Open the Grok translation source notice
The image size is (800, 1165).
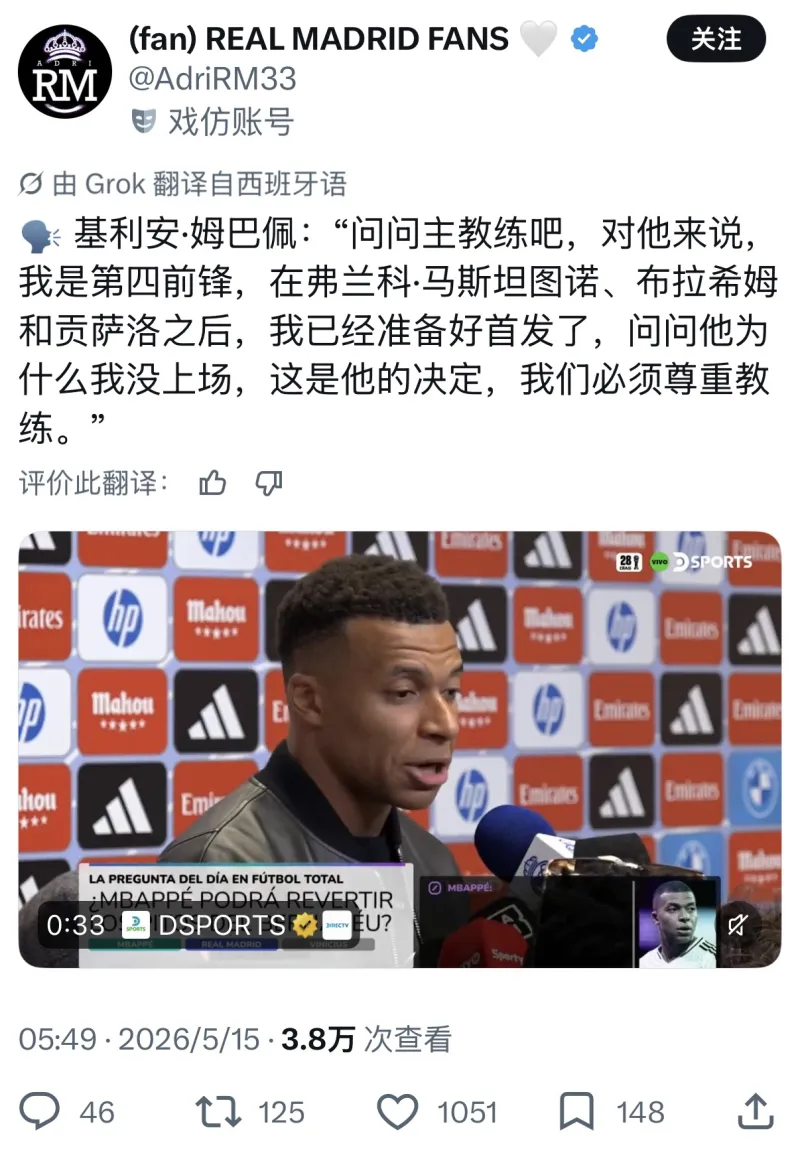pyautogui.click(x=183, y=184)
